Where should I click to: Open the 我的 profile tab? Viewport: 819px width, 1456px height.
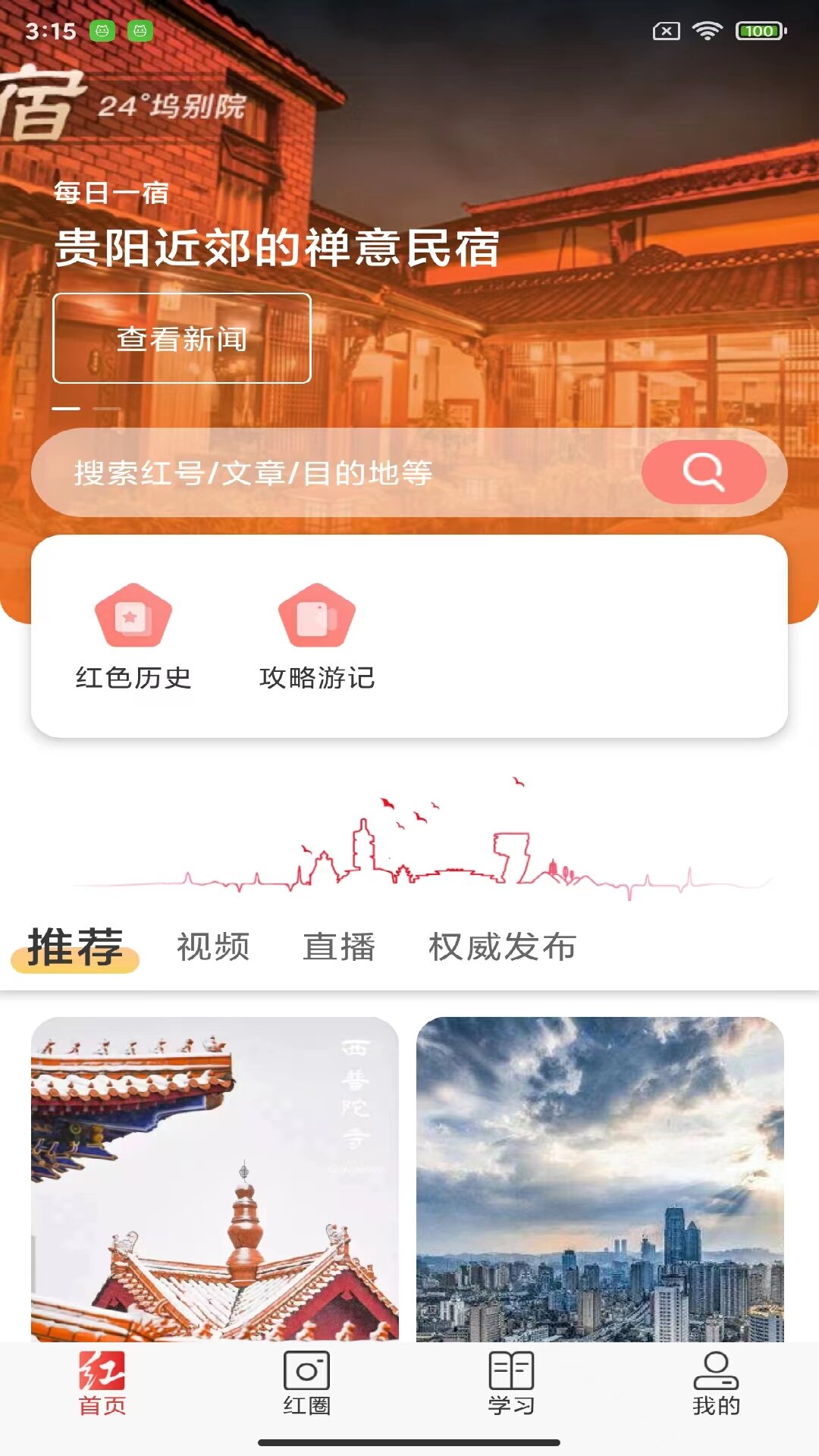(716, 1384)
